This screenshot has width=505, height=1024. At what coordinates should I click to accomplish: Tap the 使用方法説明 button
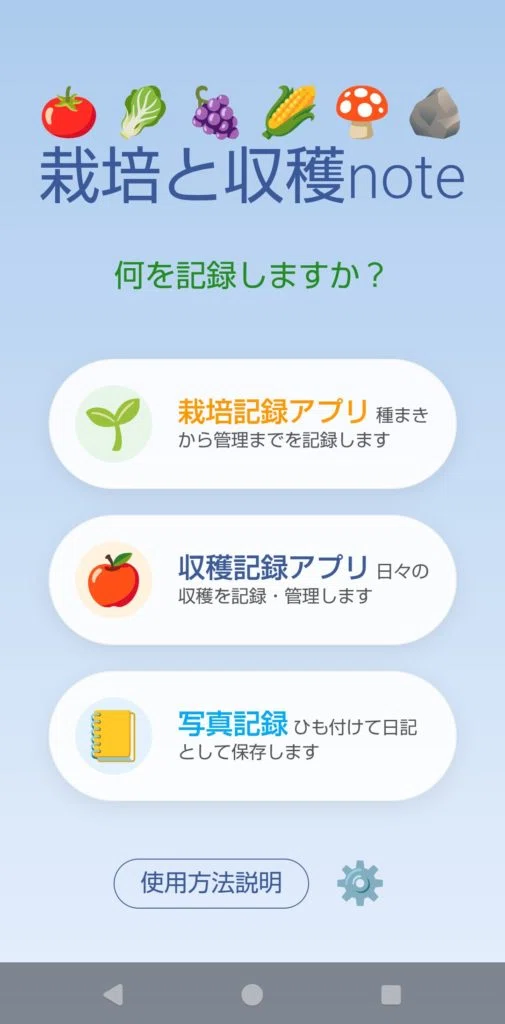tap(211, 883)
